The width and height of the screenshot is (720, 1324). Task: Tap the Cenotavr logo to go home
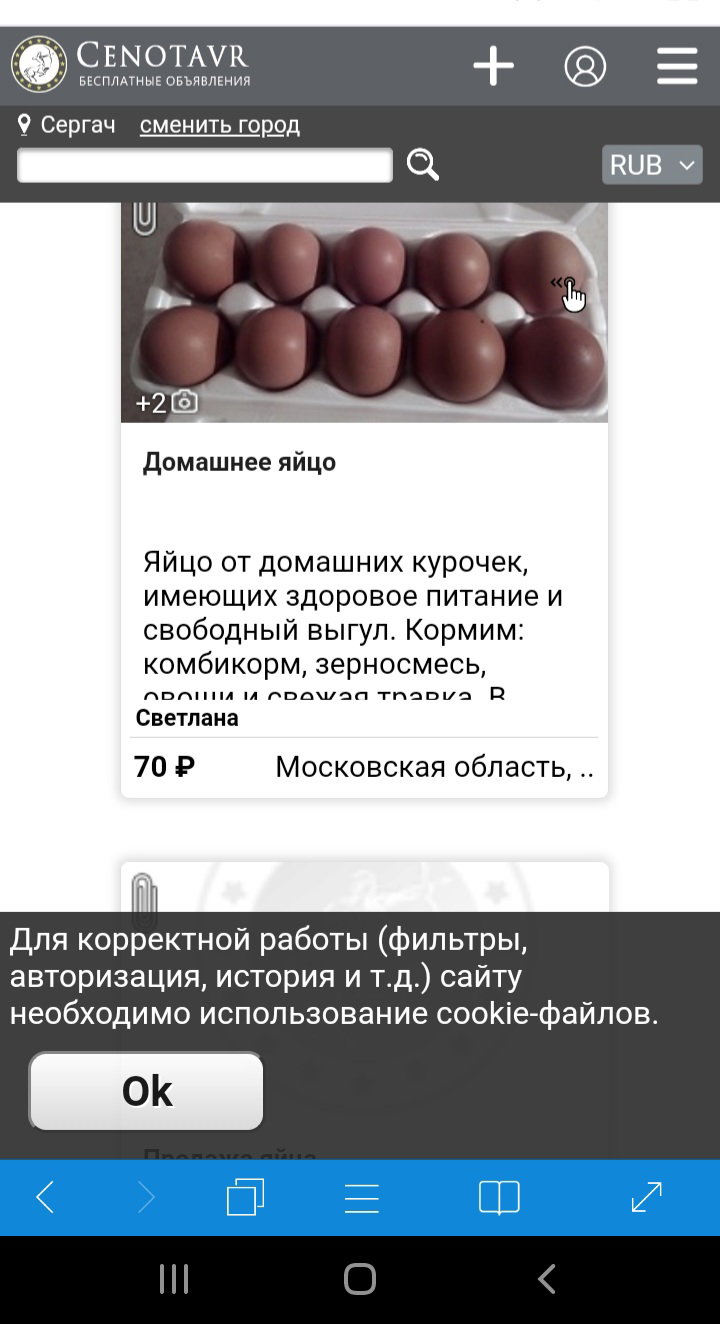tap(131, 64)
